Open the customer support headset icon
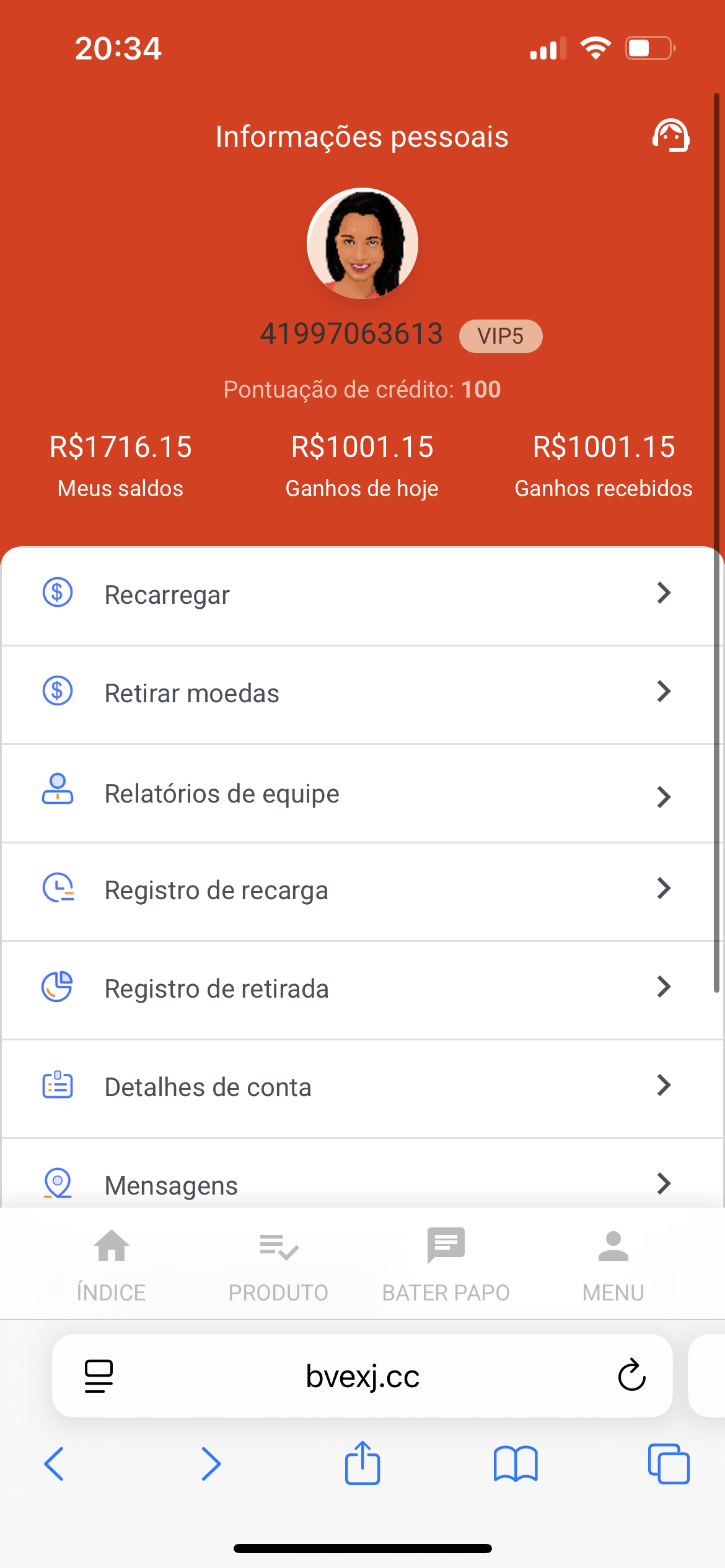725x1568 pixels. [670, 136]
